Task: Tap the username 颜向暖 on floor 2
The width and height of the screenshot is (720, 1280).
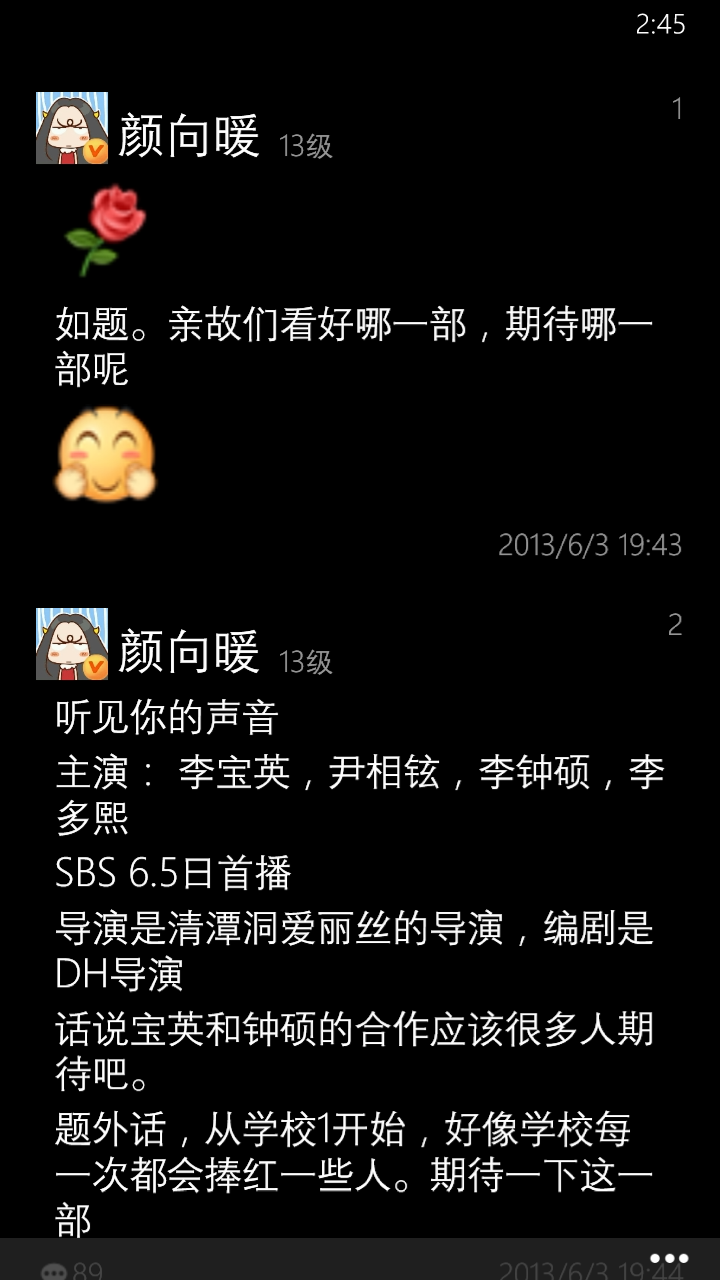Action: [x=189, y=652]
